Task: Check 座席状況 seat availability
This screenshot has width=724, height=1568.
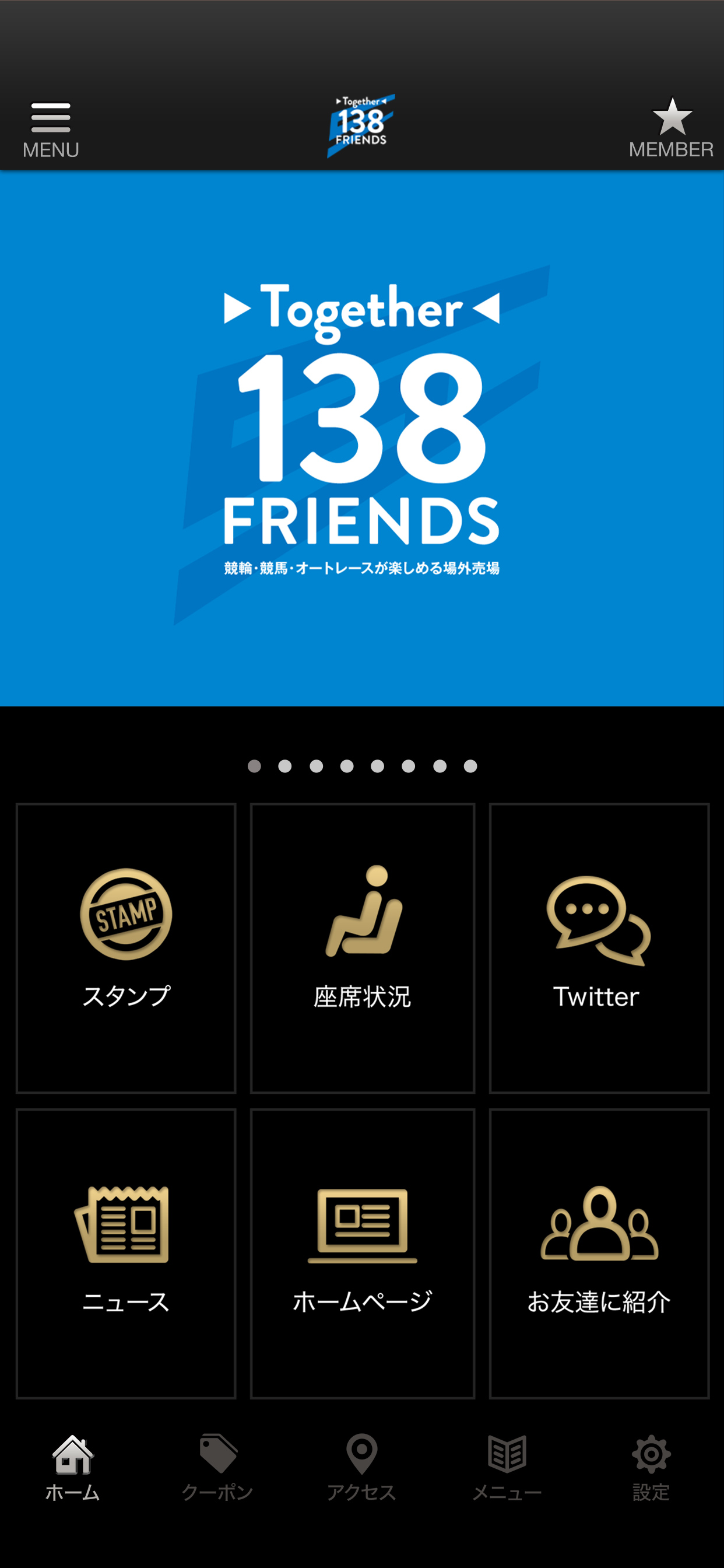Action: click(x=363, y=948)
